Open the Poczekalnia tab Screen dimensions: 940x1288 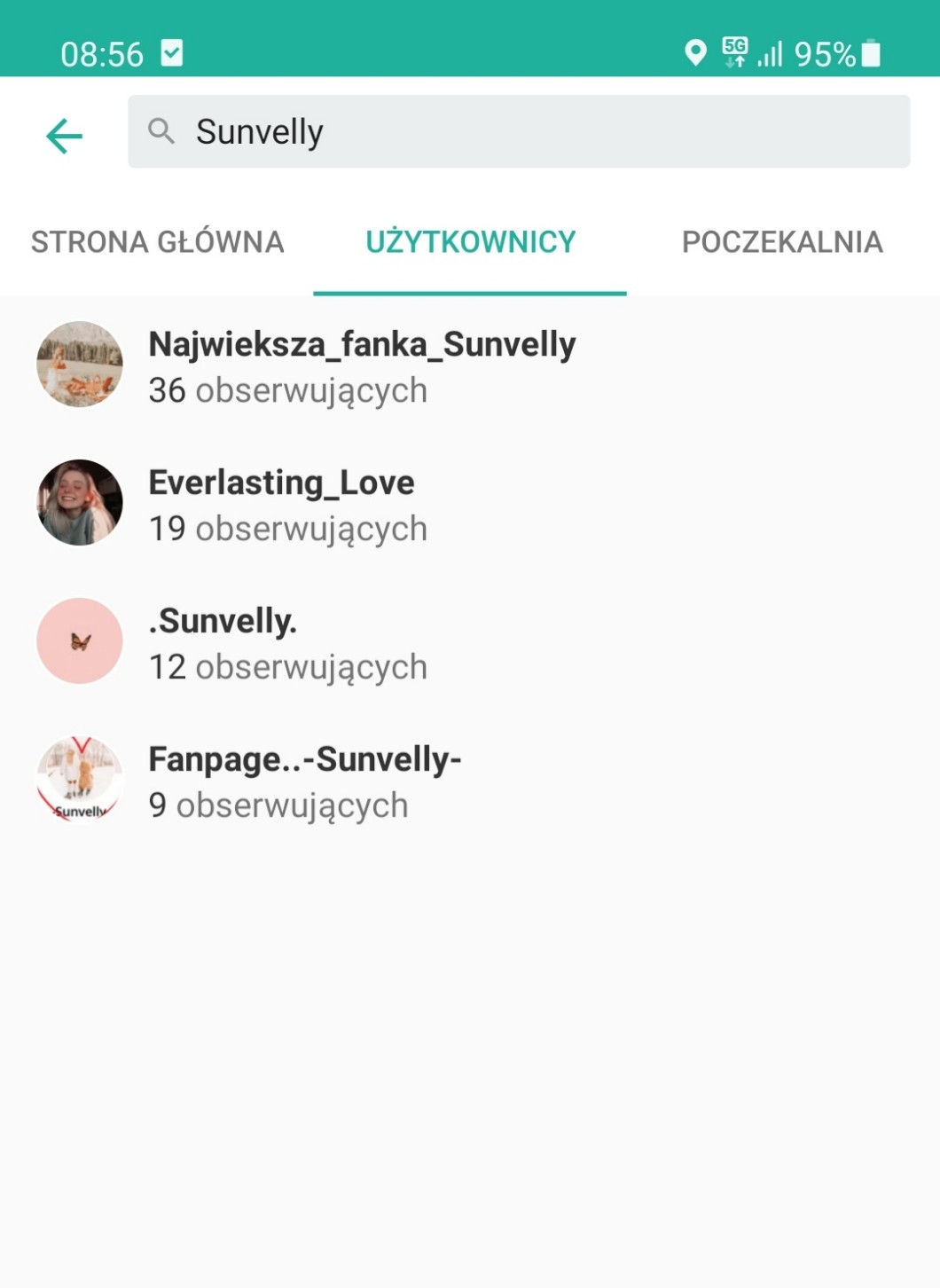pos(782,242)
